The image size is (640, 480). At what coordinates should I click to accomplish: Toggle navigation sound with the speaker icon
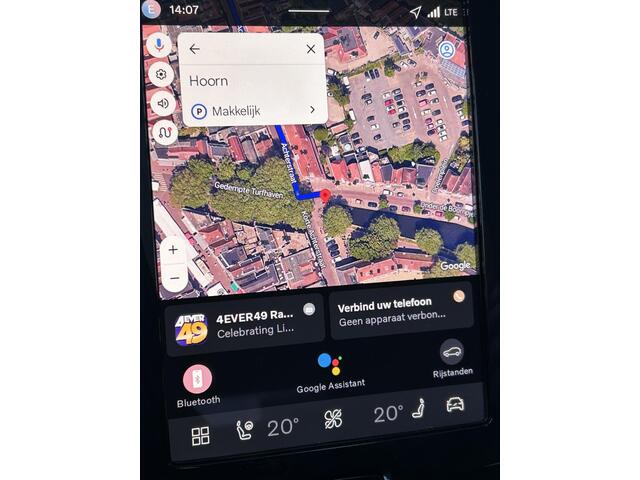pos(160,103)
